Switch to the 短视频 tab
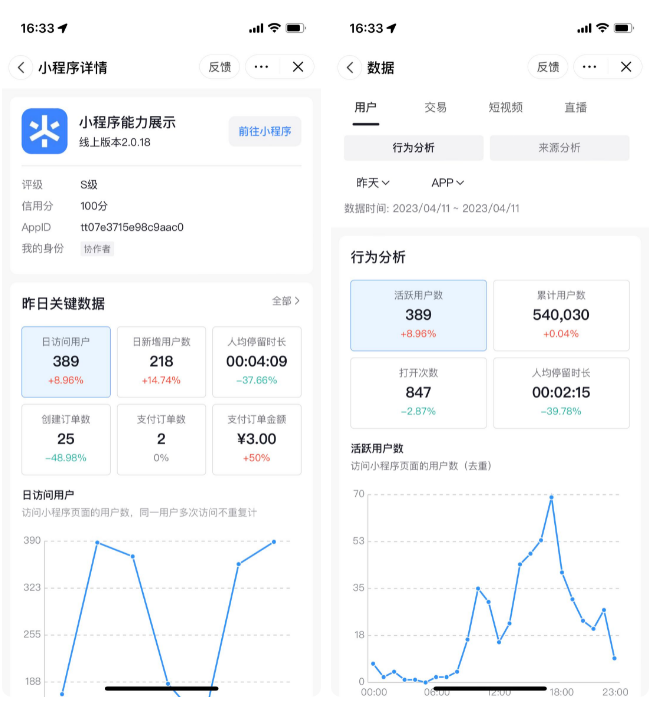 tap(505, 107)
